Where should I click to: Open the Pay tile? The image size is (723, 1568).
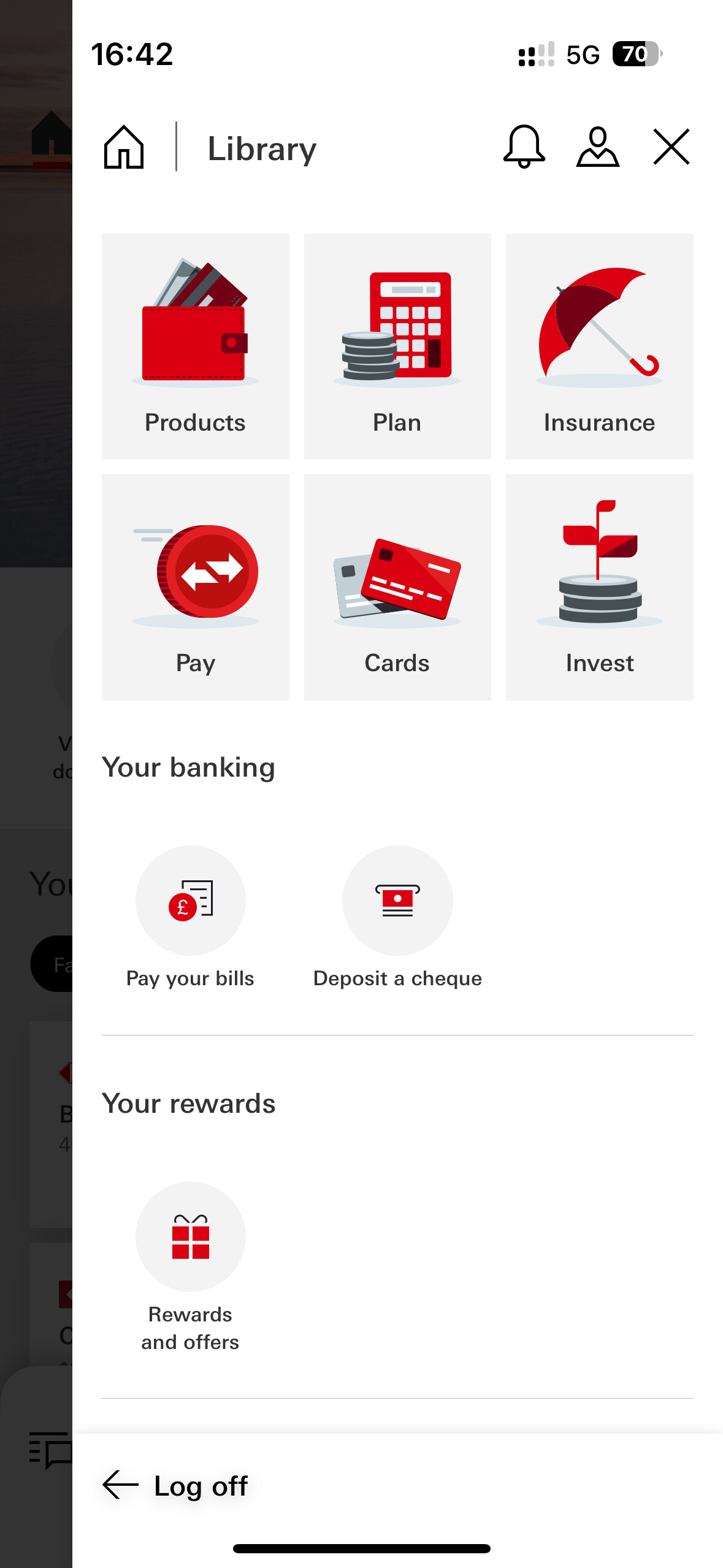(195, 586)
